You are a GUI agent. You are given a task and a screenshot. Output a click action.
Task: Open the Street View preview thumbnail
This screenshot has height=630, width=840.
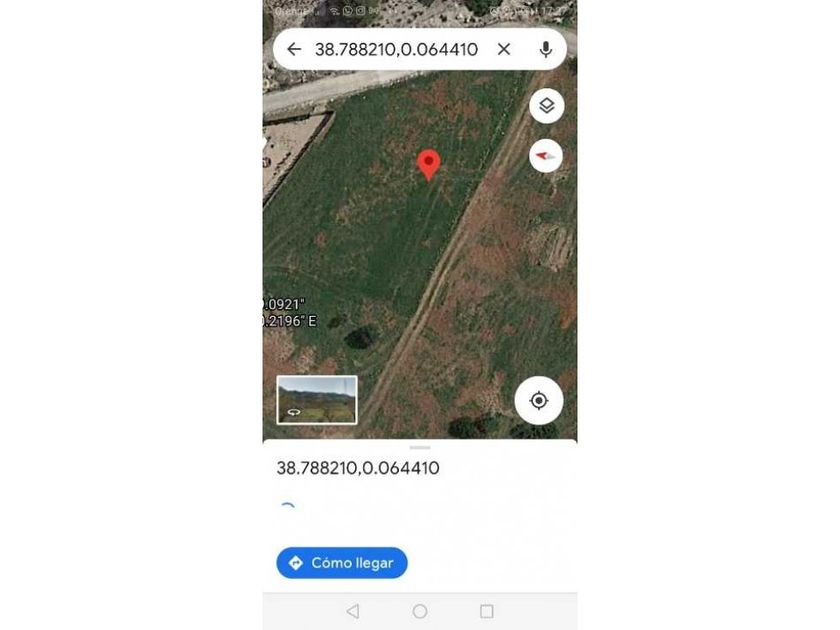tap(317, 400)
